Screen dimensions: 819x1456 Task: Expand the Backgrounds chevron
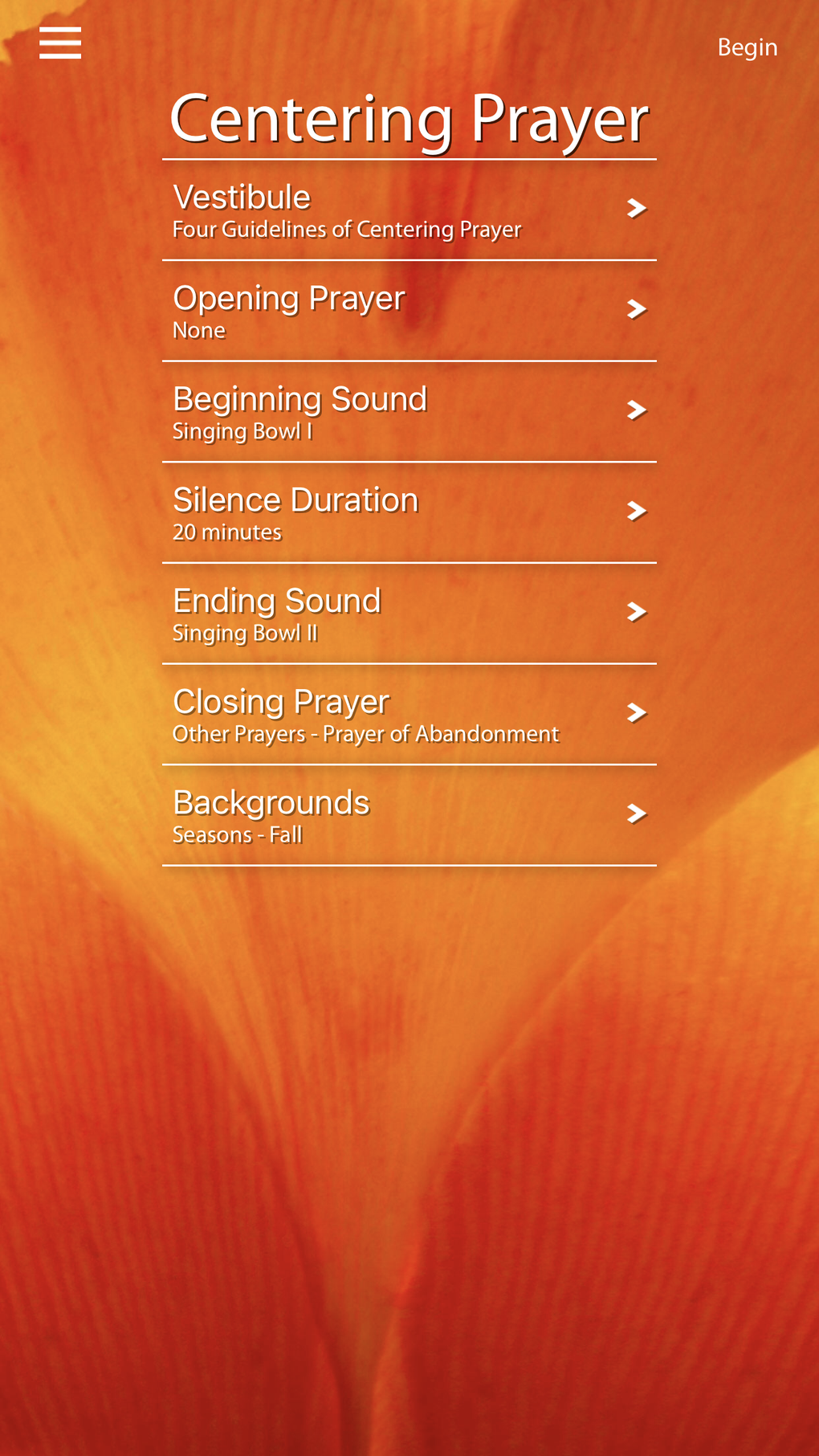click(635, 813)
